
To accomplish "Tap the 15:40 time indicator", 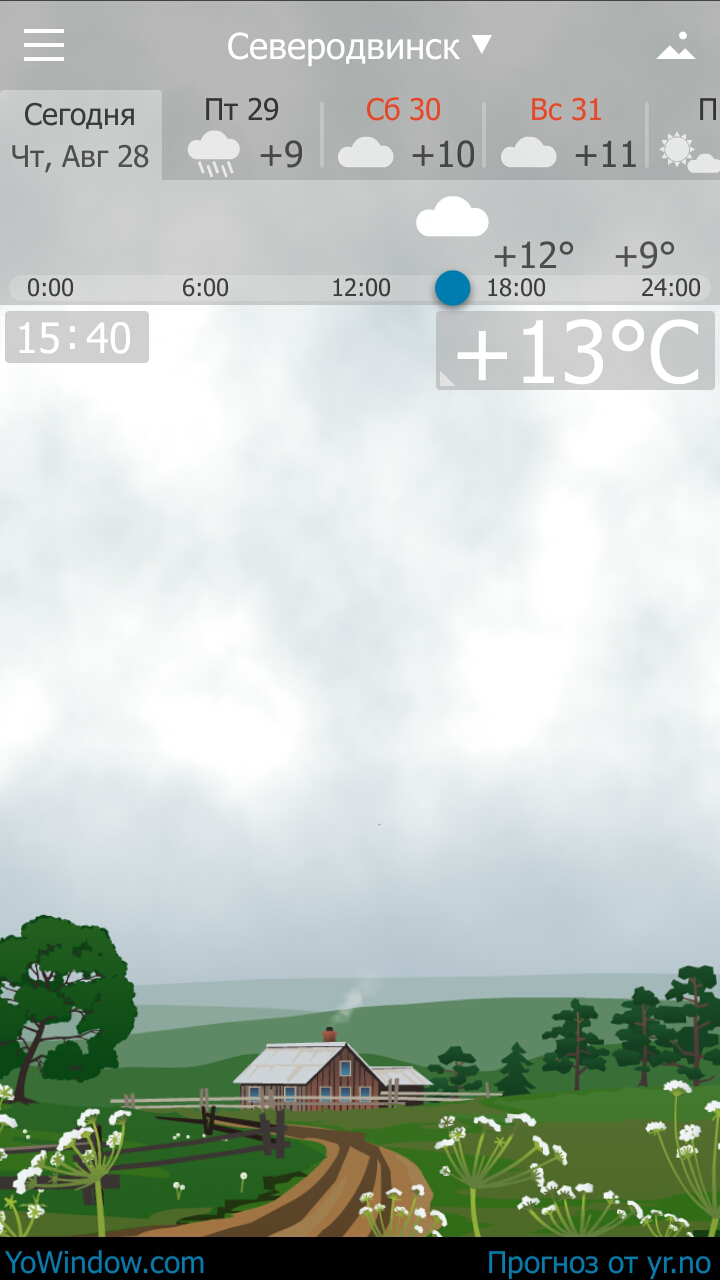I will click(x=76, y=338).
